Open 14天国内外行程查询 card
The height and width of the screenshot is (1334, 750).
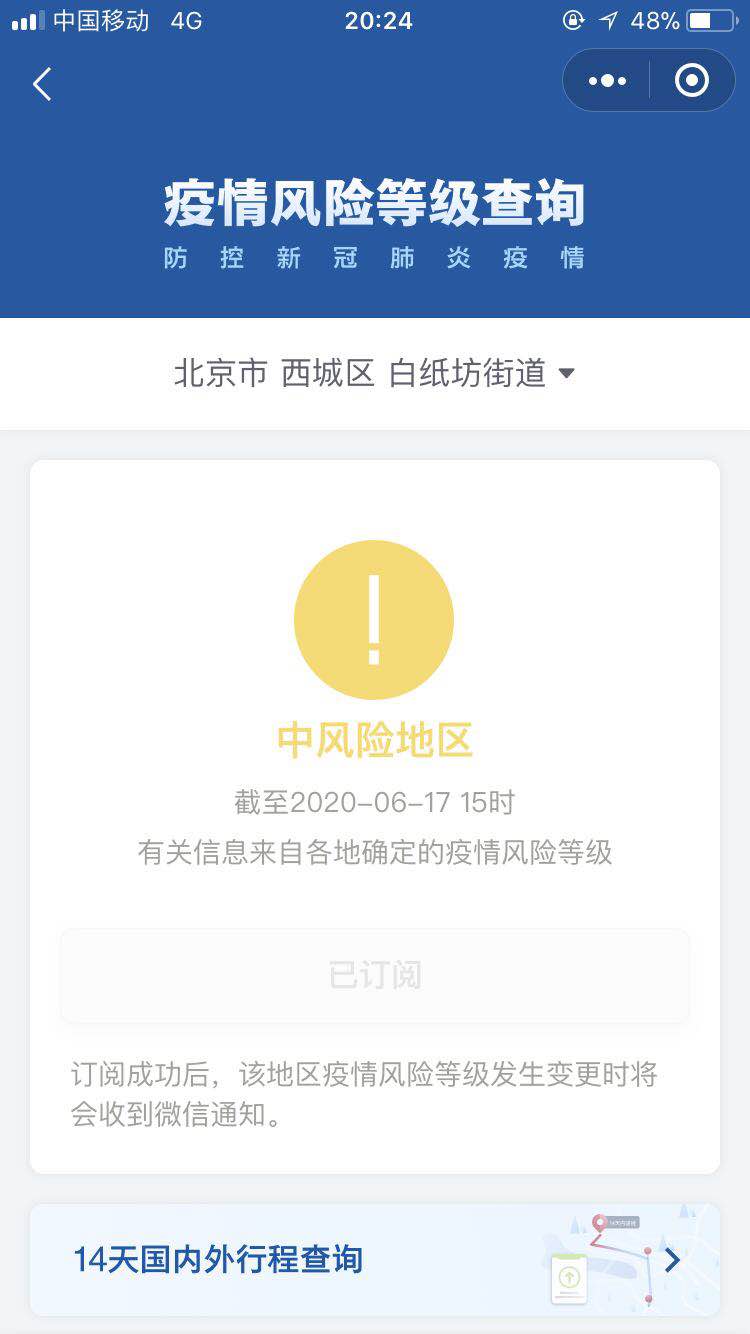coord(375,1259)
